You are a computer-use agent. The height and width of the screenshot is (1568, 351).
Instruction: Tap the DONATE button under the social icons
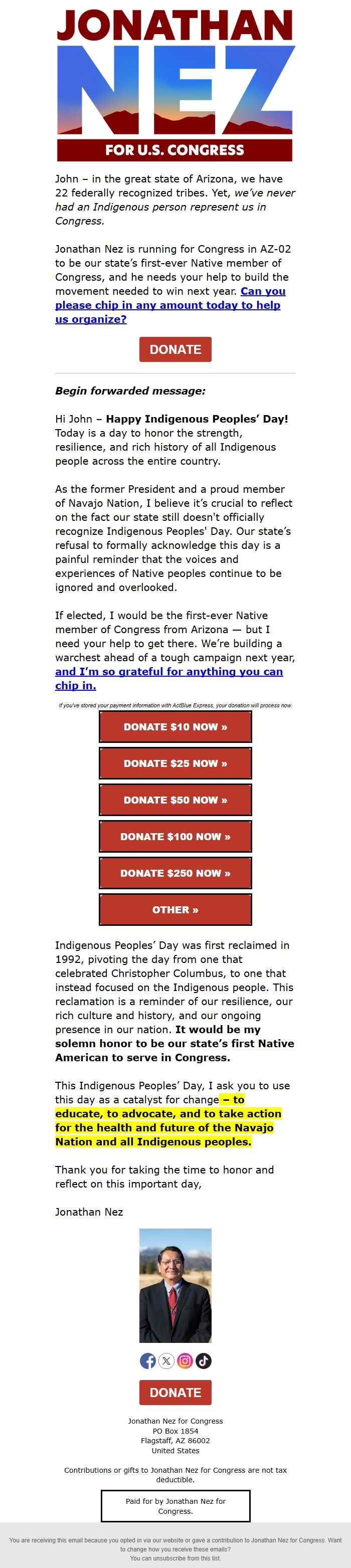[175, 1393]
